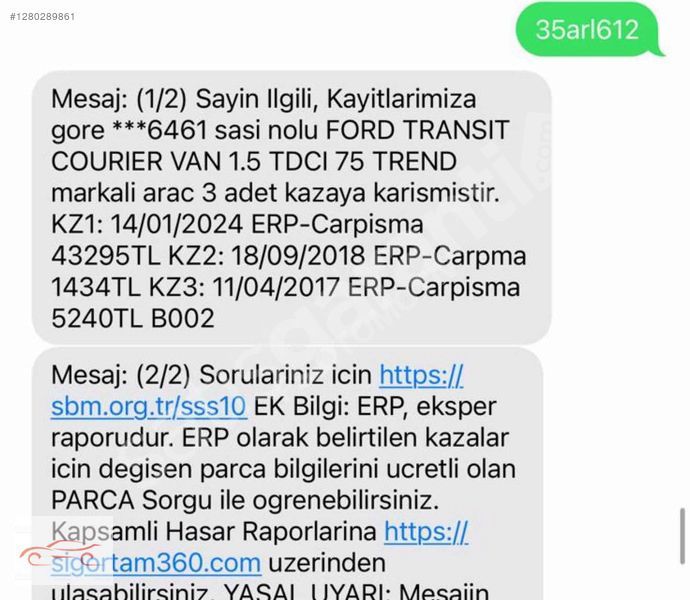Open the sigortam360.com link
This screenshot has width=690, height=600.
click(158, 562)
